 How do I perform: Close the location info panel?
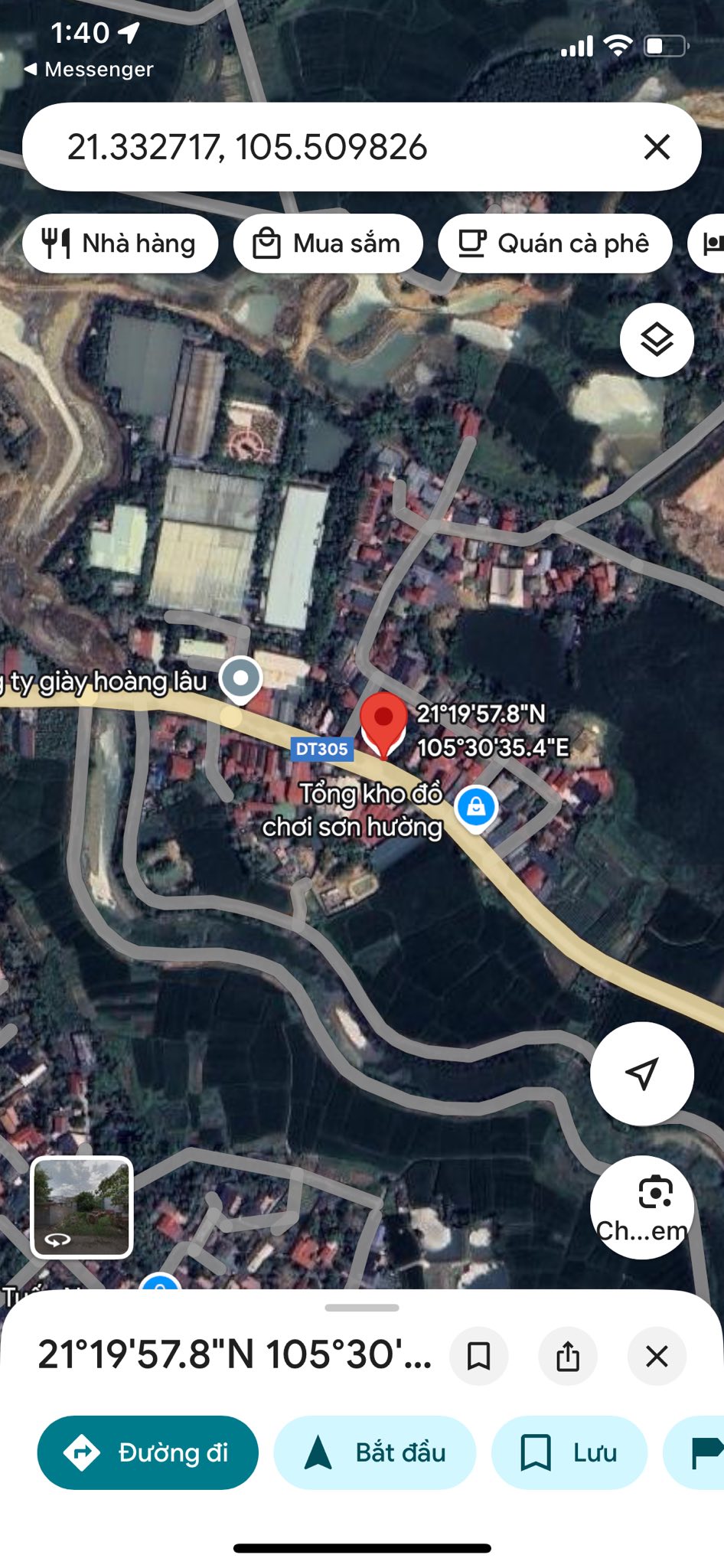(x=657, y=1357)
